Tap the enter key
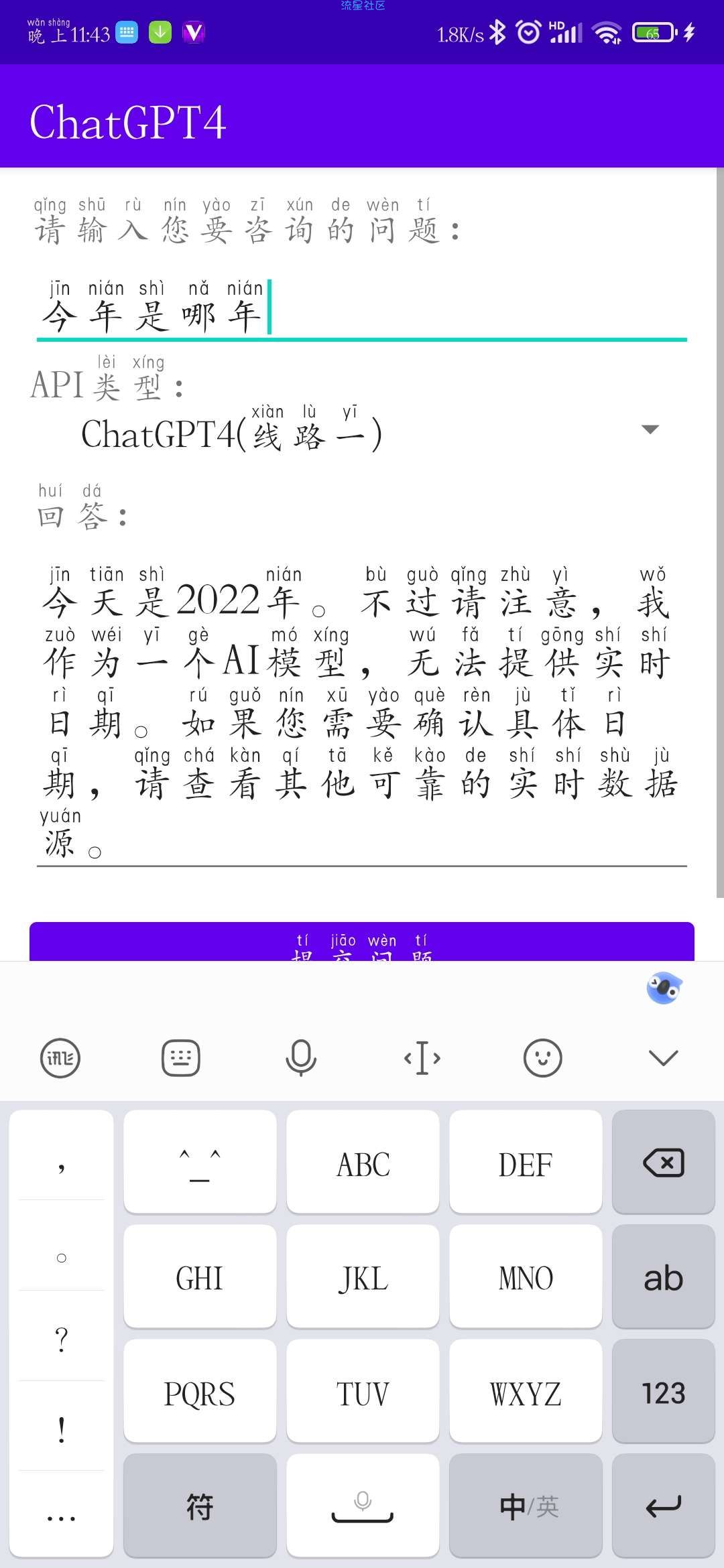The image size is (724, 1568). (x=664, y=1506)
